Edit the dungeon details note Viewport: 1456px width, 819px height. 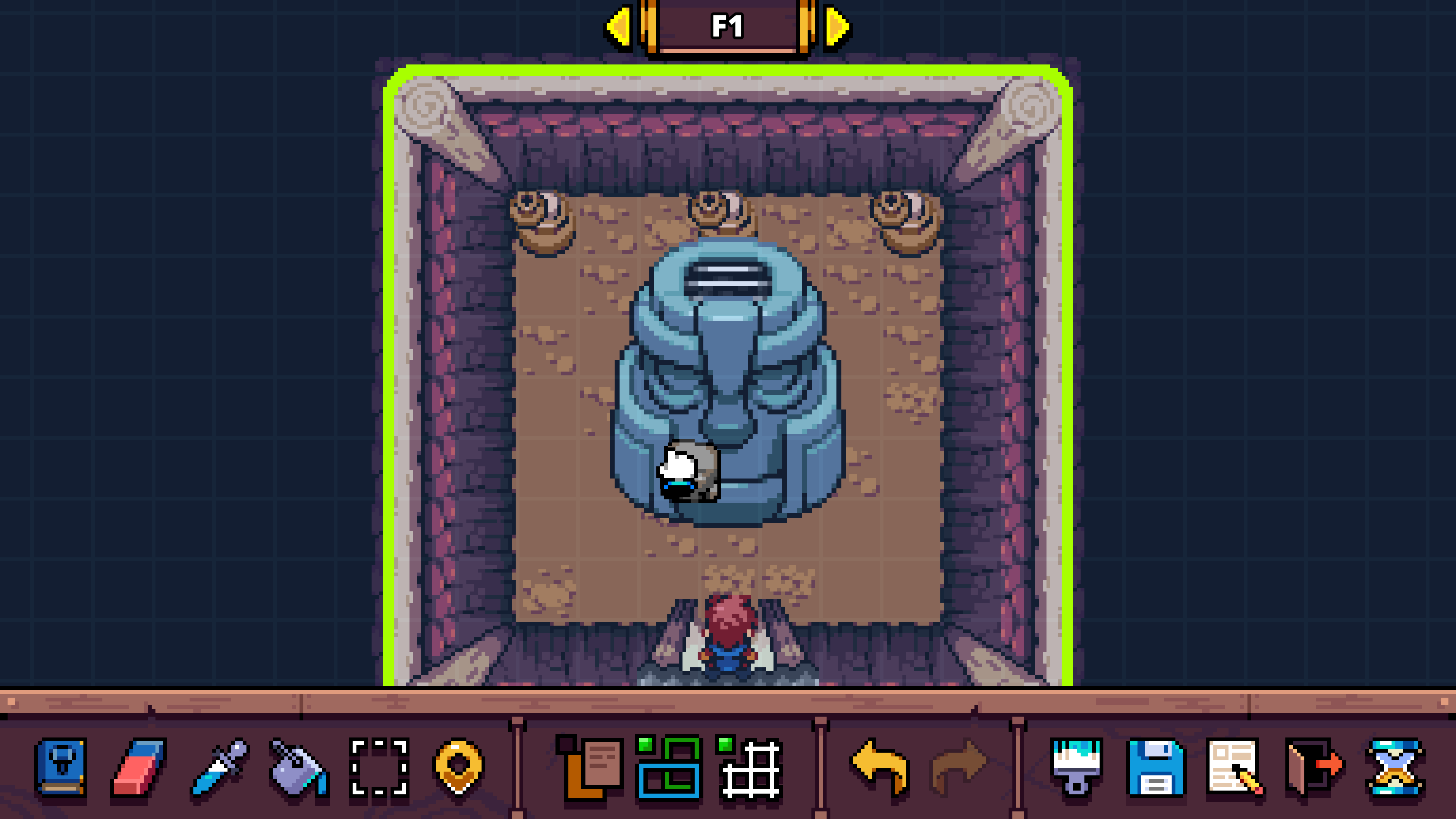point(1235,767)
